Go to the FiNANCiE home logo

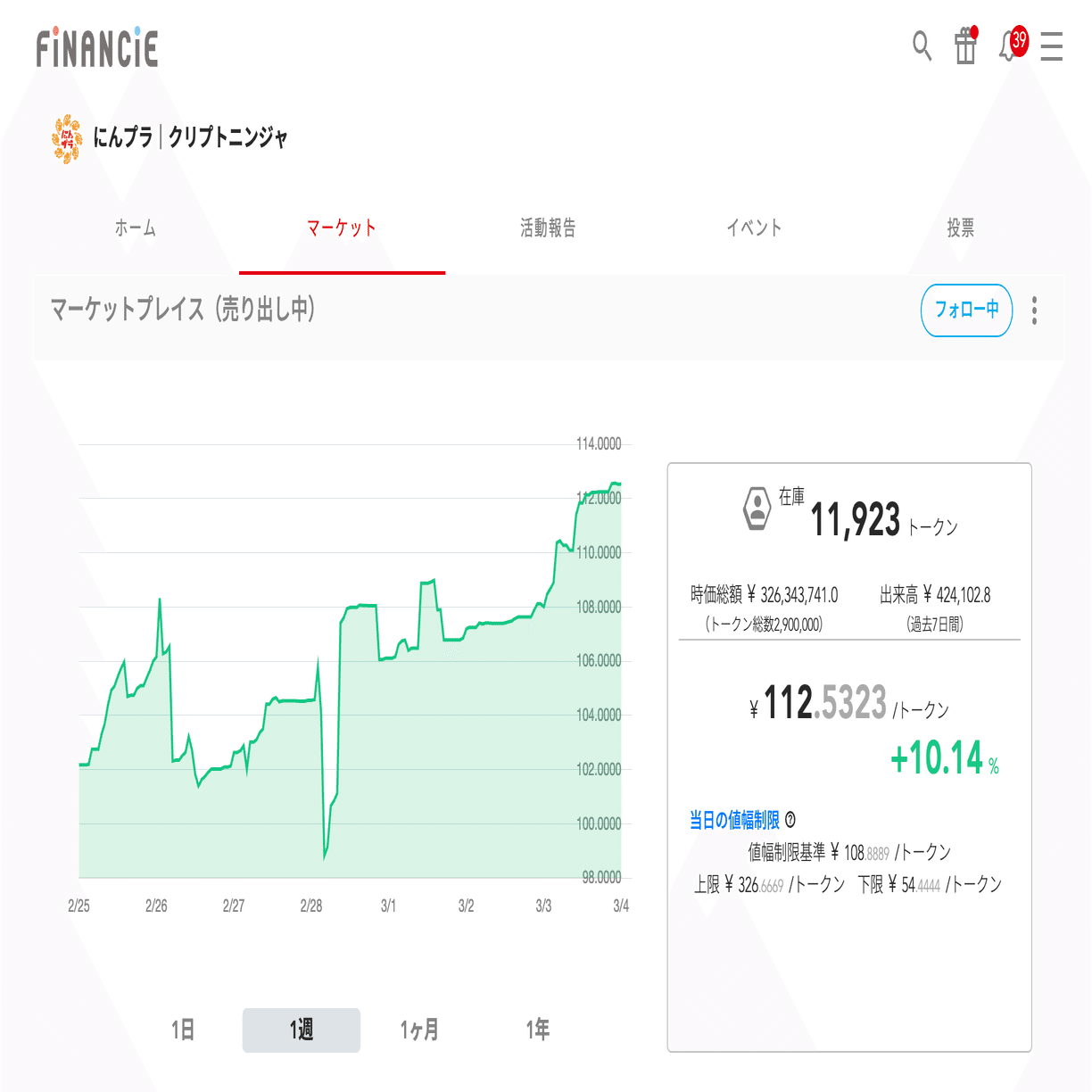click(x=97, y=48)
